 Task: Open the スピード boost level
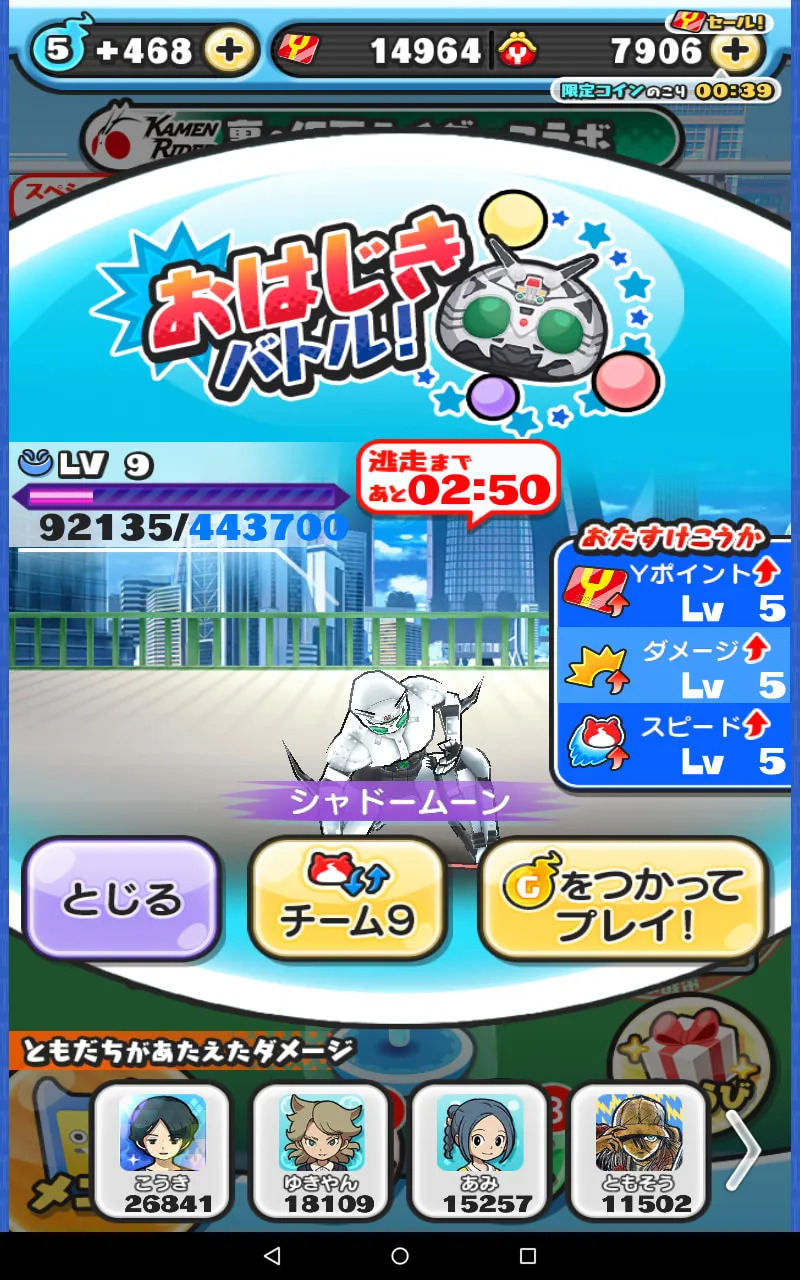point(674,744)
